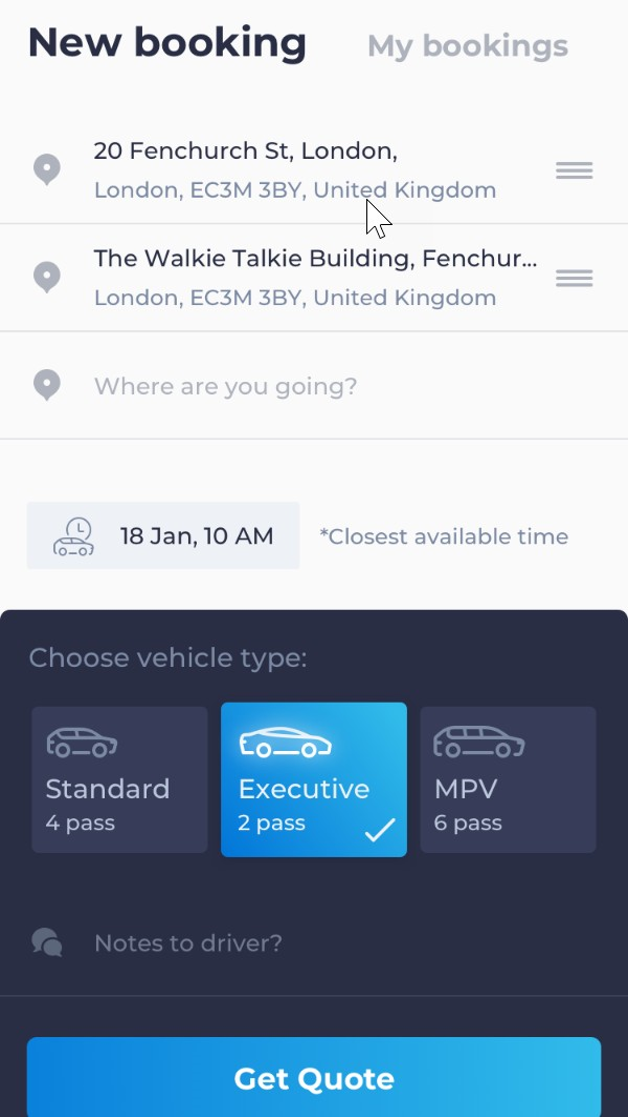628x1117 pixels.
Task: Change the 18 Jan, 10 AM pickup time
Action: [163, 536]
